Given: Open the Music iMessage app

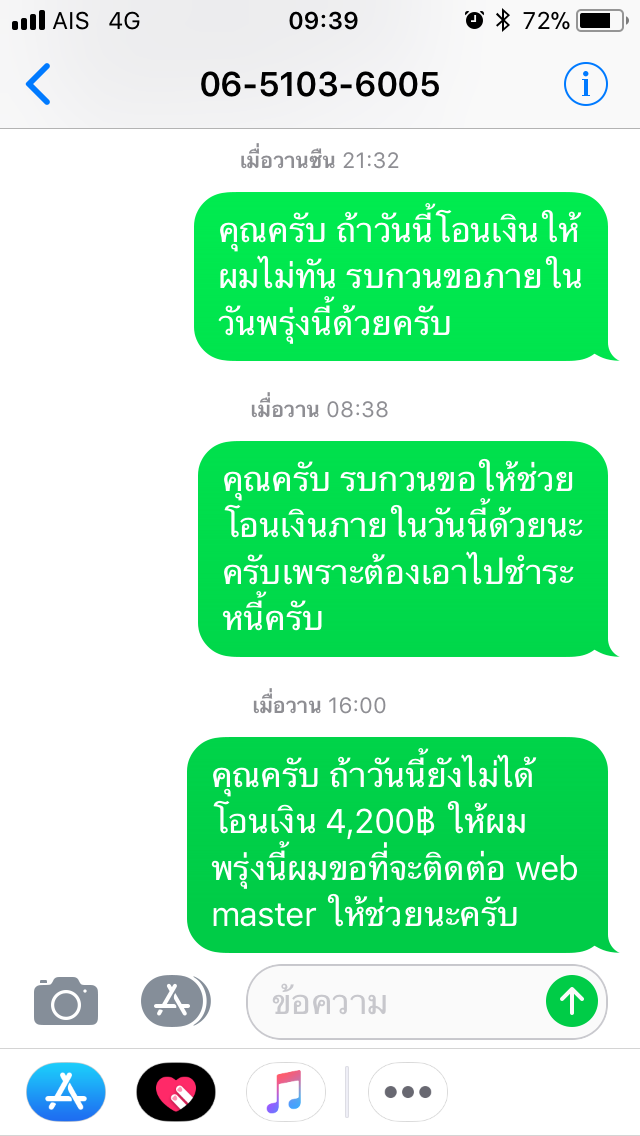Looking at the screenshot, I should click(x=285, y=1091).
